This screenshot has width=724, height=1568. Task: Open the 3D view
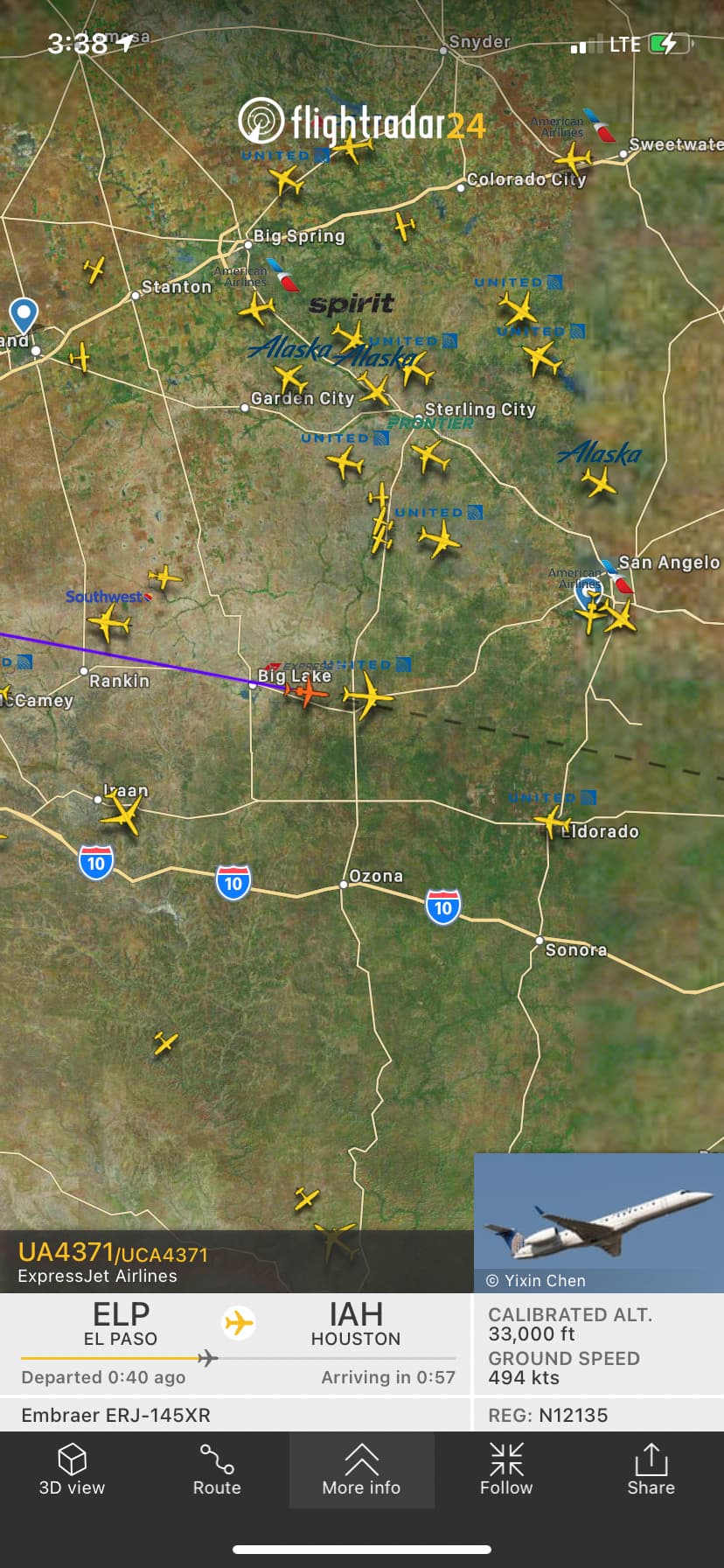point(72,1470)
